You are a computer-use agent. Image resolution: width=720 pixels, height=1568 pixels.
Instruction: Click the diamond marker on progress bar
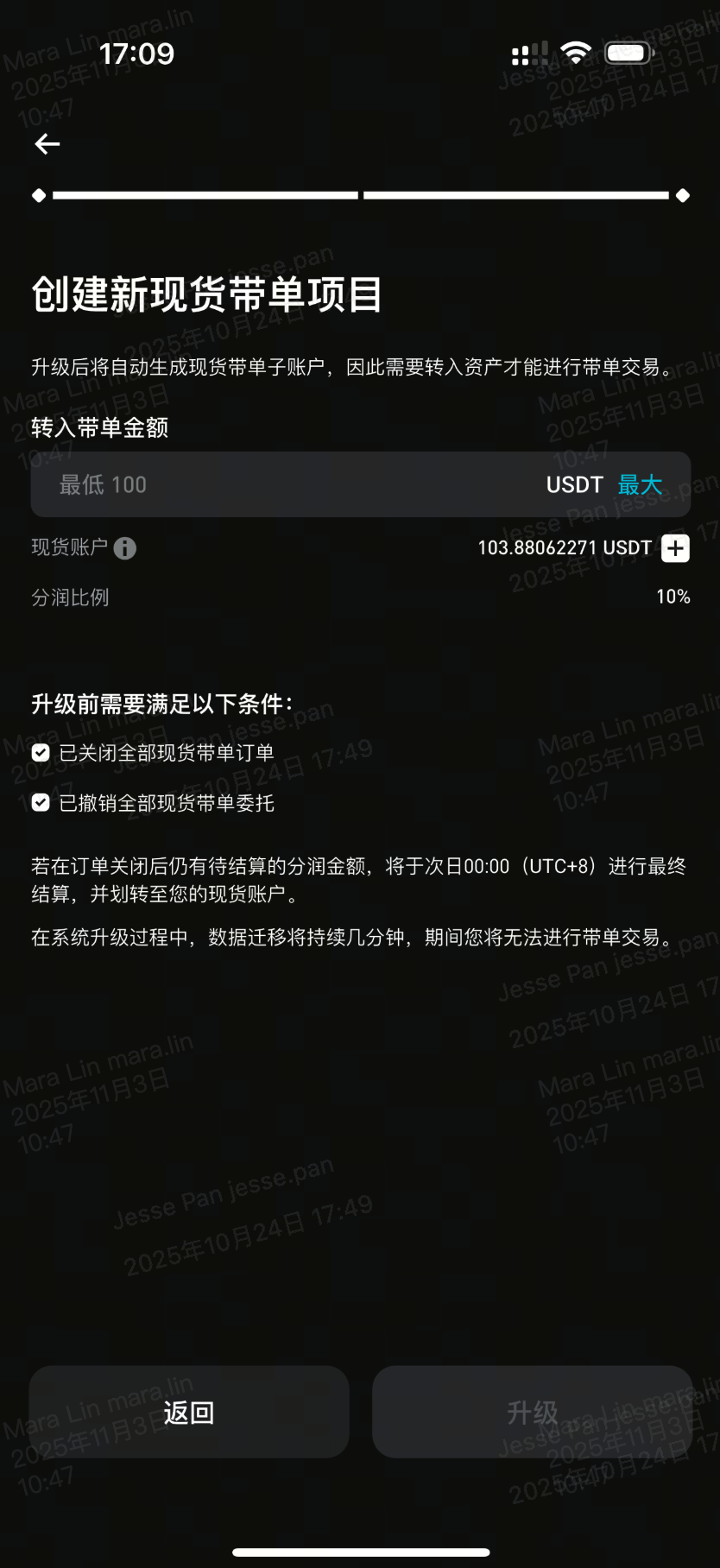[x=38, y=194]
